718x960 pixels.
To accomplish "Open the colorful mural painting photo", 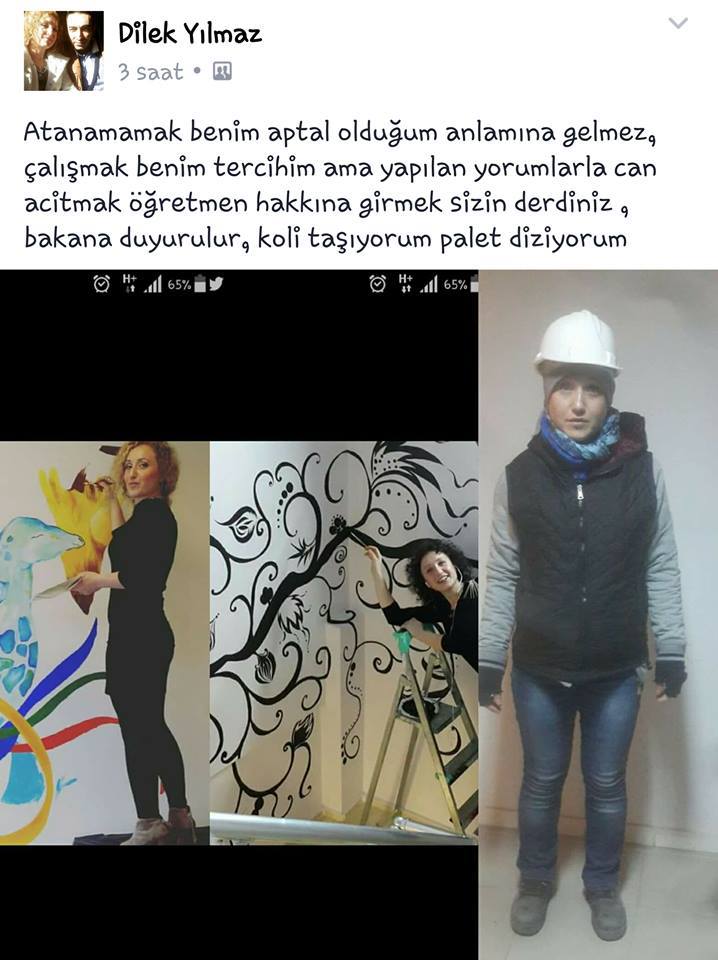I will click(104, 640).
